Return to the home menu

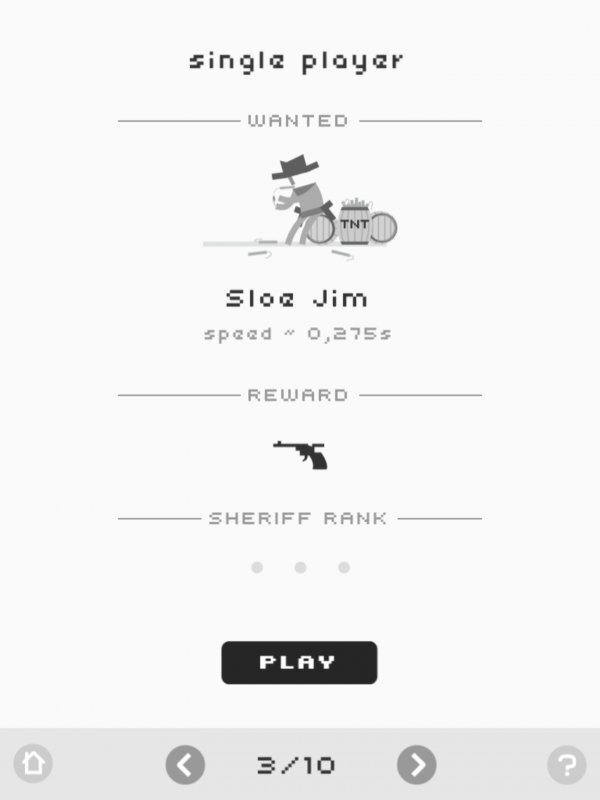(33, 764)
